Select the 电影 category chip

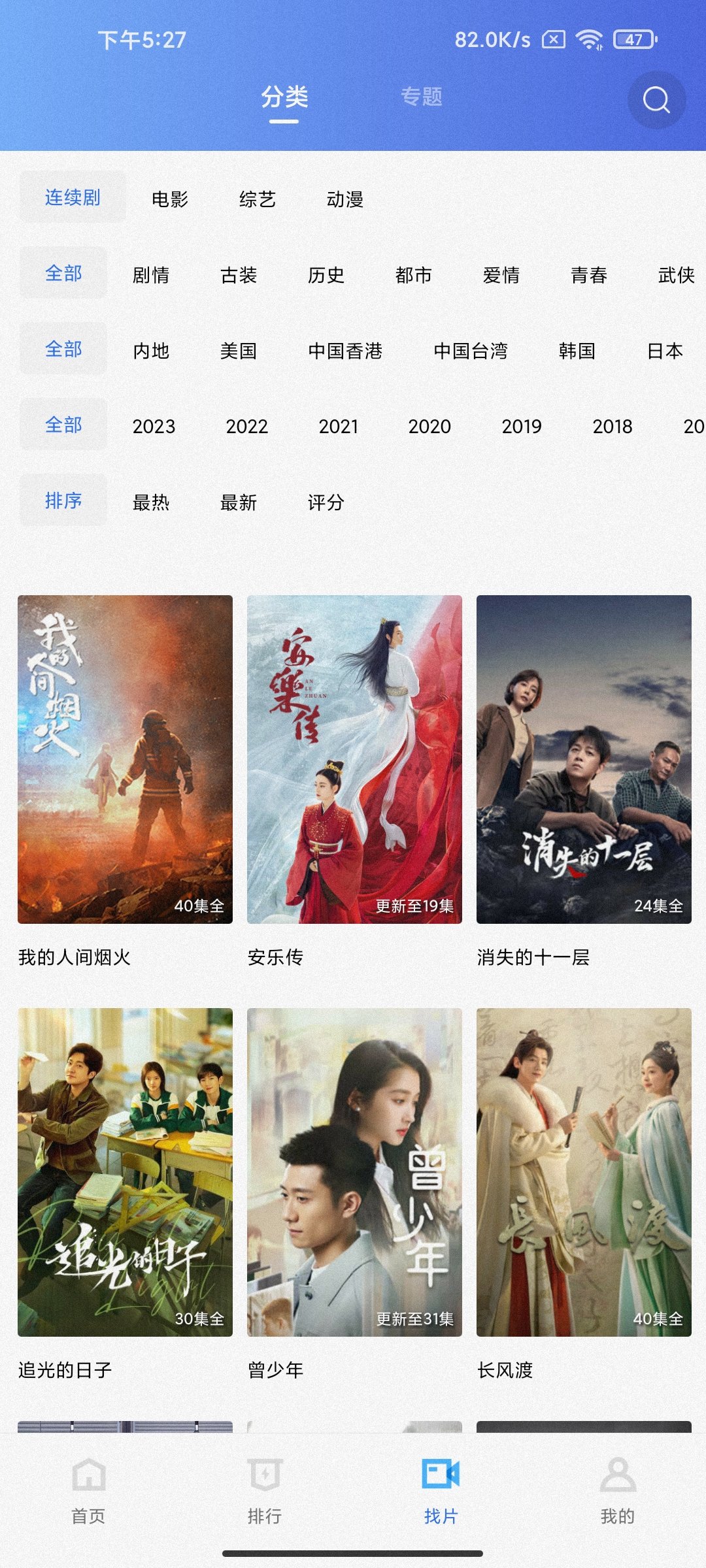pyautogui.click(x=170, y=199)
